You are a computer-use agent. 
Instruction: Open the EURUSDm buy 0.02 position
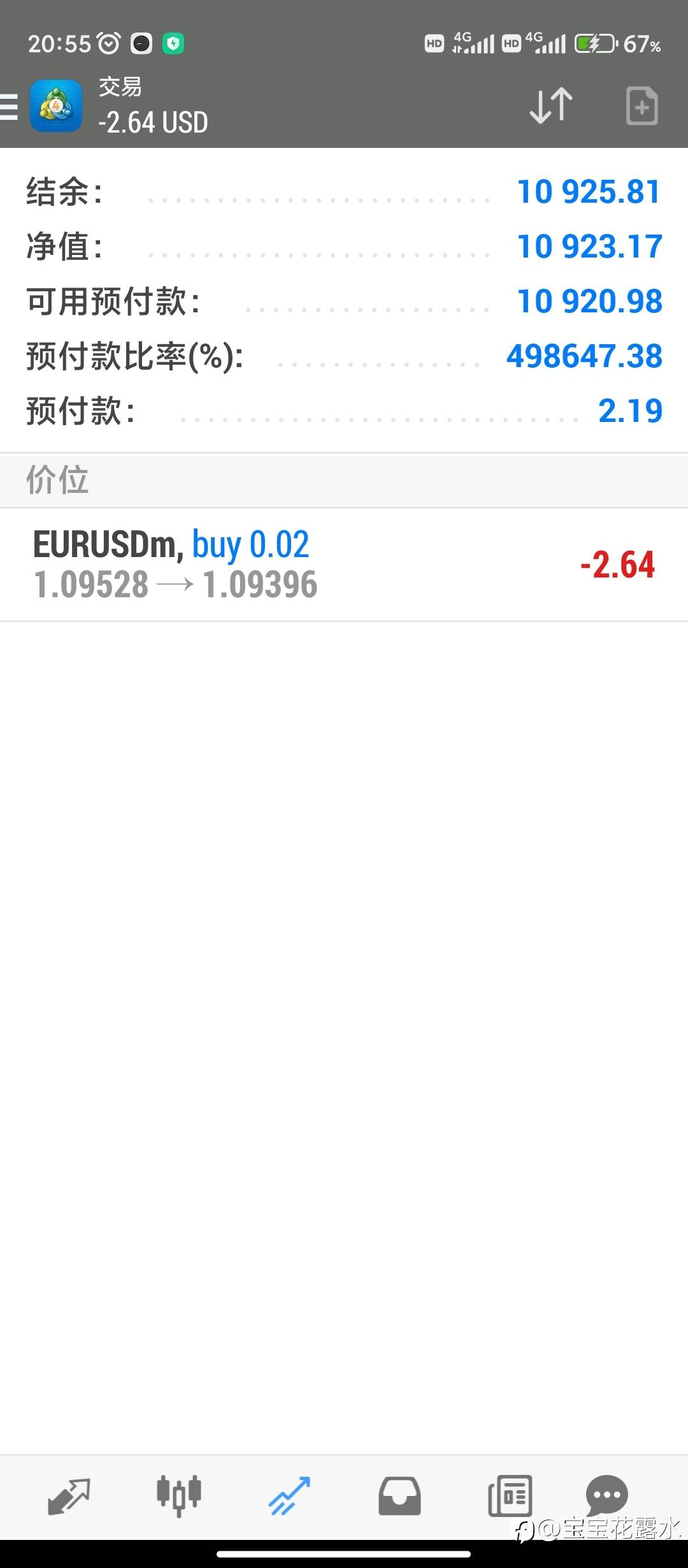coord(344,565)
